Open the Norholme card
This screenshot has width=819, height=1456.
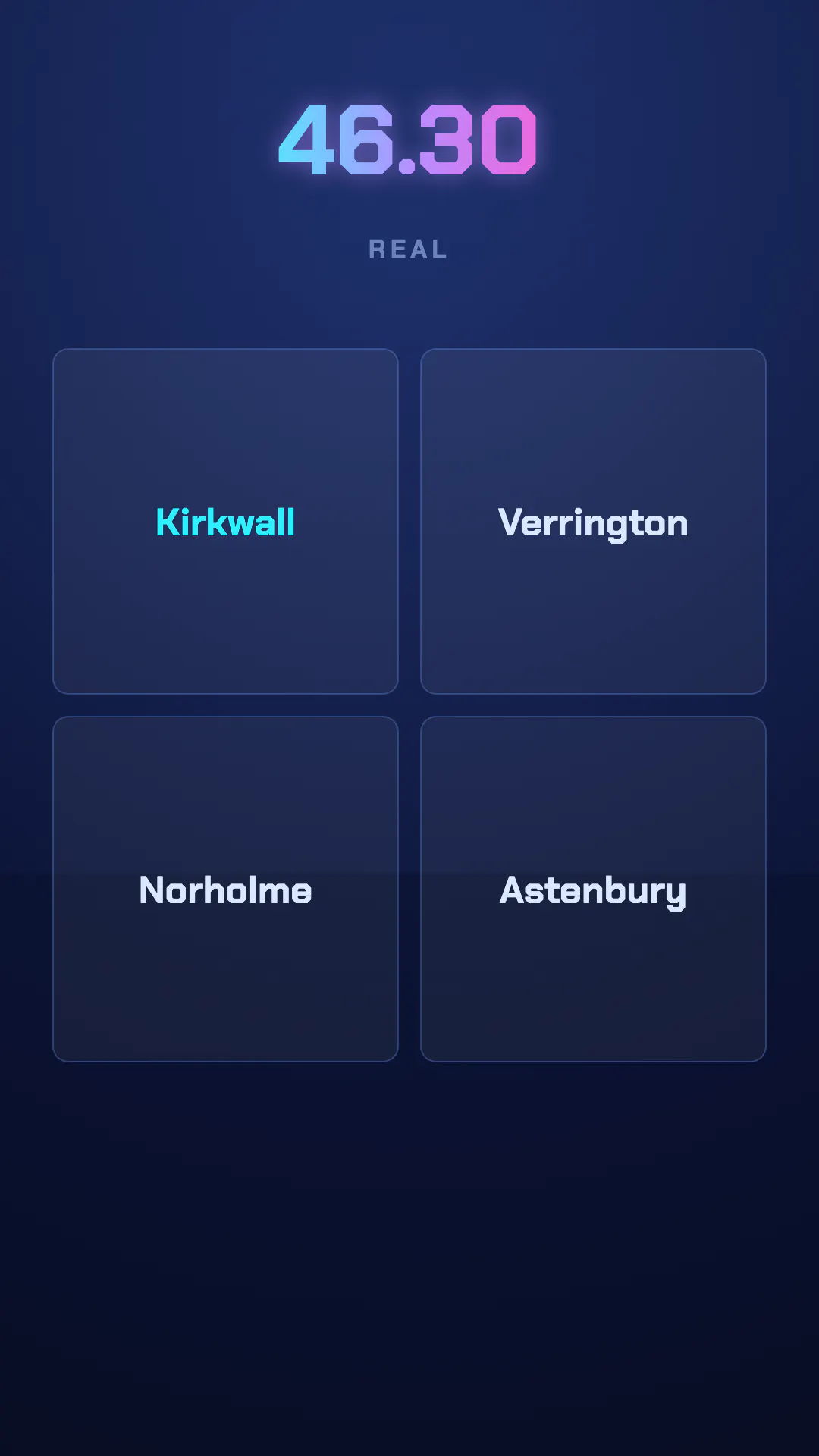point(225,889)
